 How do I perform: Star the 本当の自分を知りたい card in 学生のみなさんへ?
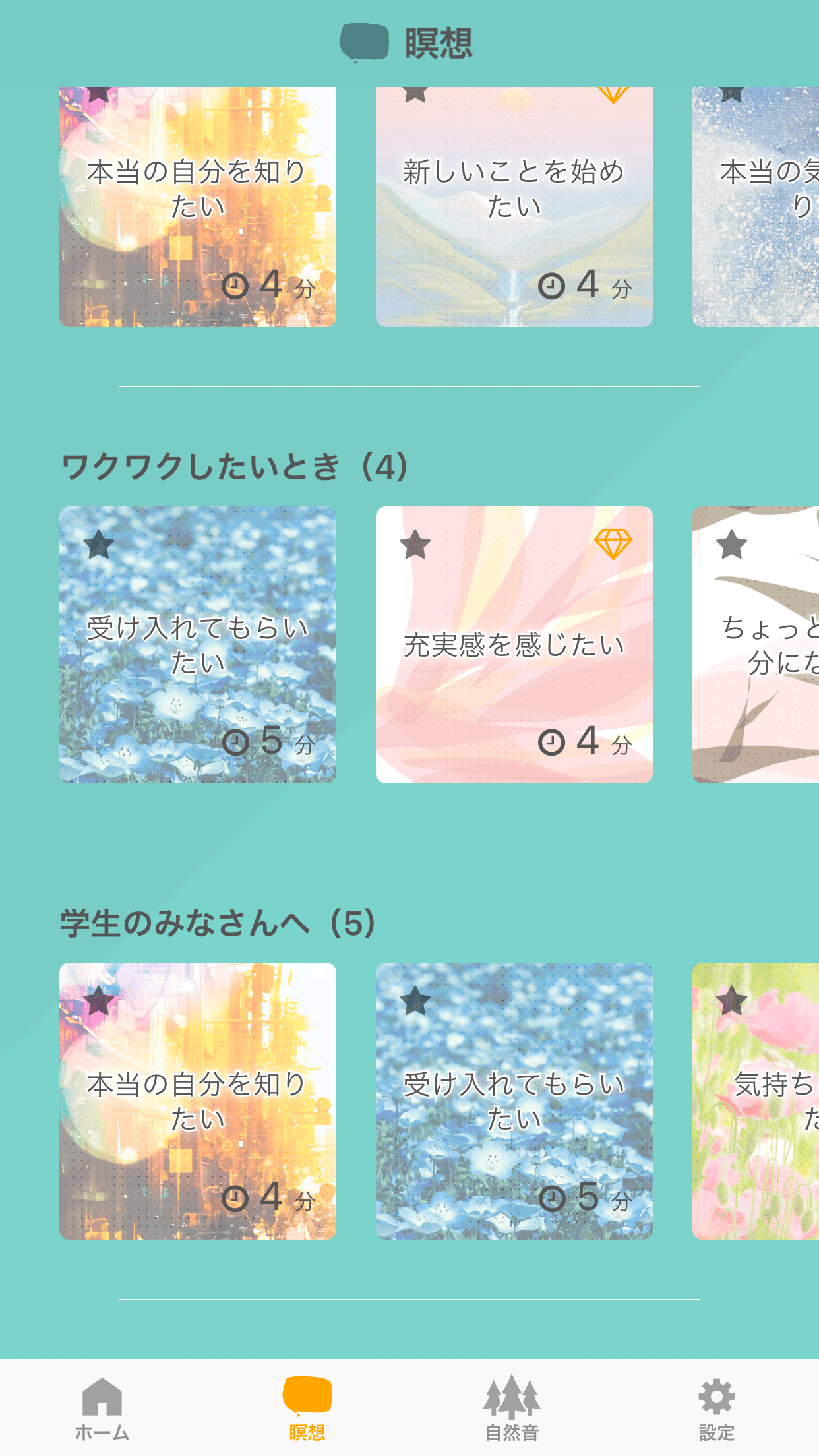99,1001
